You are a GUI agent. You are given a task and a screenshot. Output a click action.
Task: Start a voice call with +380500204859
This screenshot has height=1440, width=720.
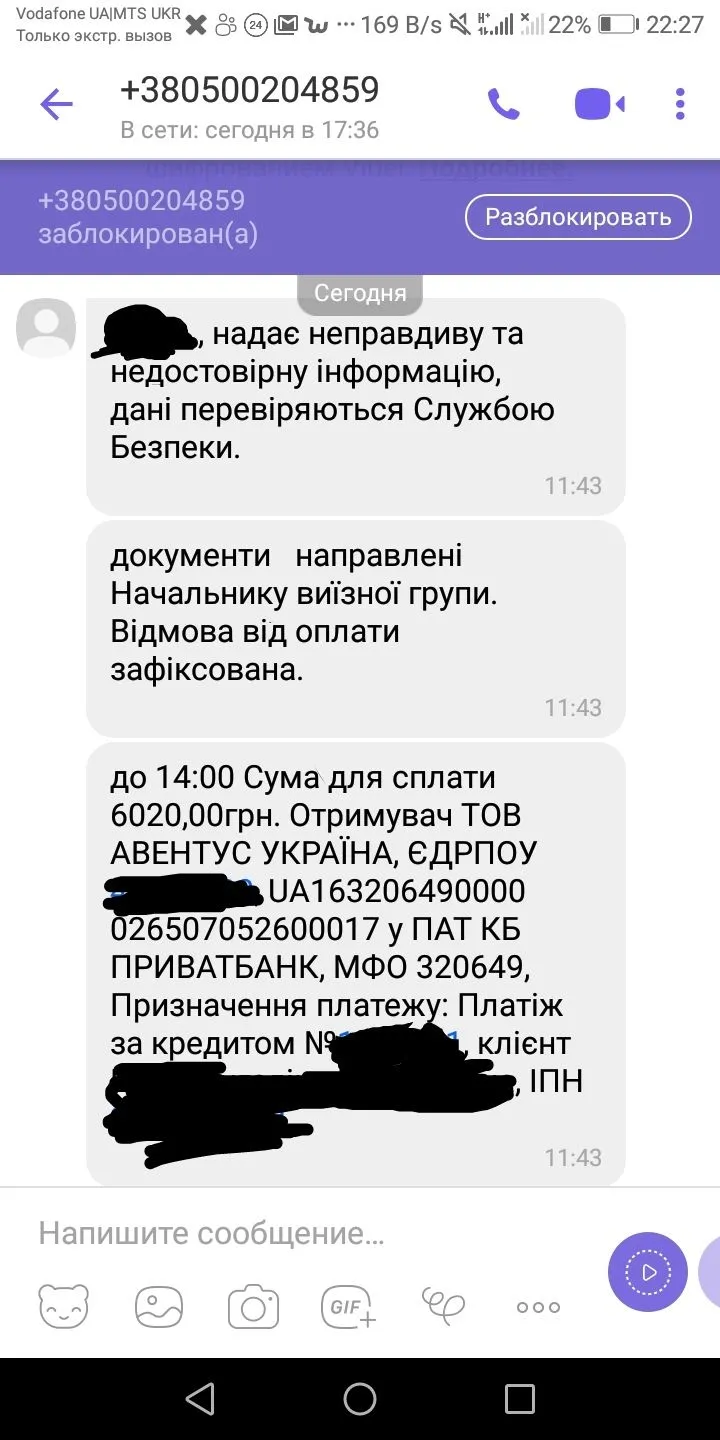(503, 104)
